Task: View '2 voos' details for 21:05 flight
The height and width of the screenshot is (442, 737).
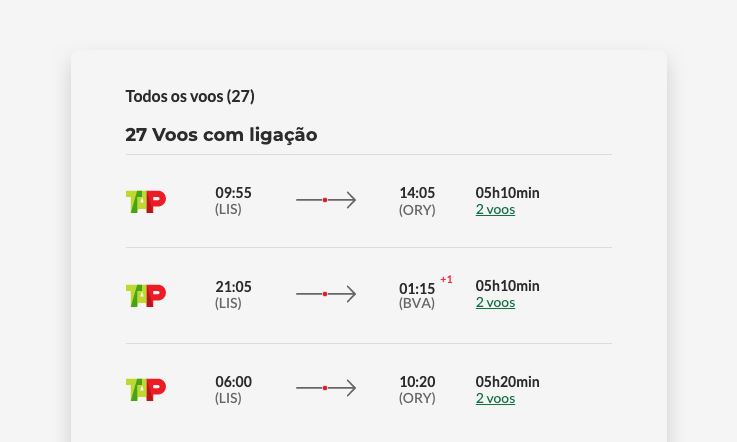Action: click(495, 303)
